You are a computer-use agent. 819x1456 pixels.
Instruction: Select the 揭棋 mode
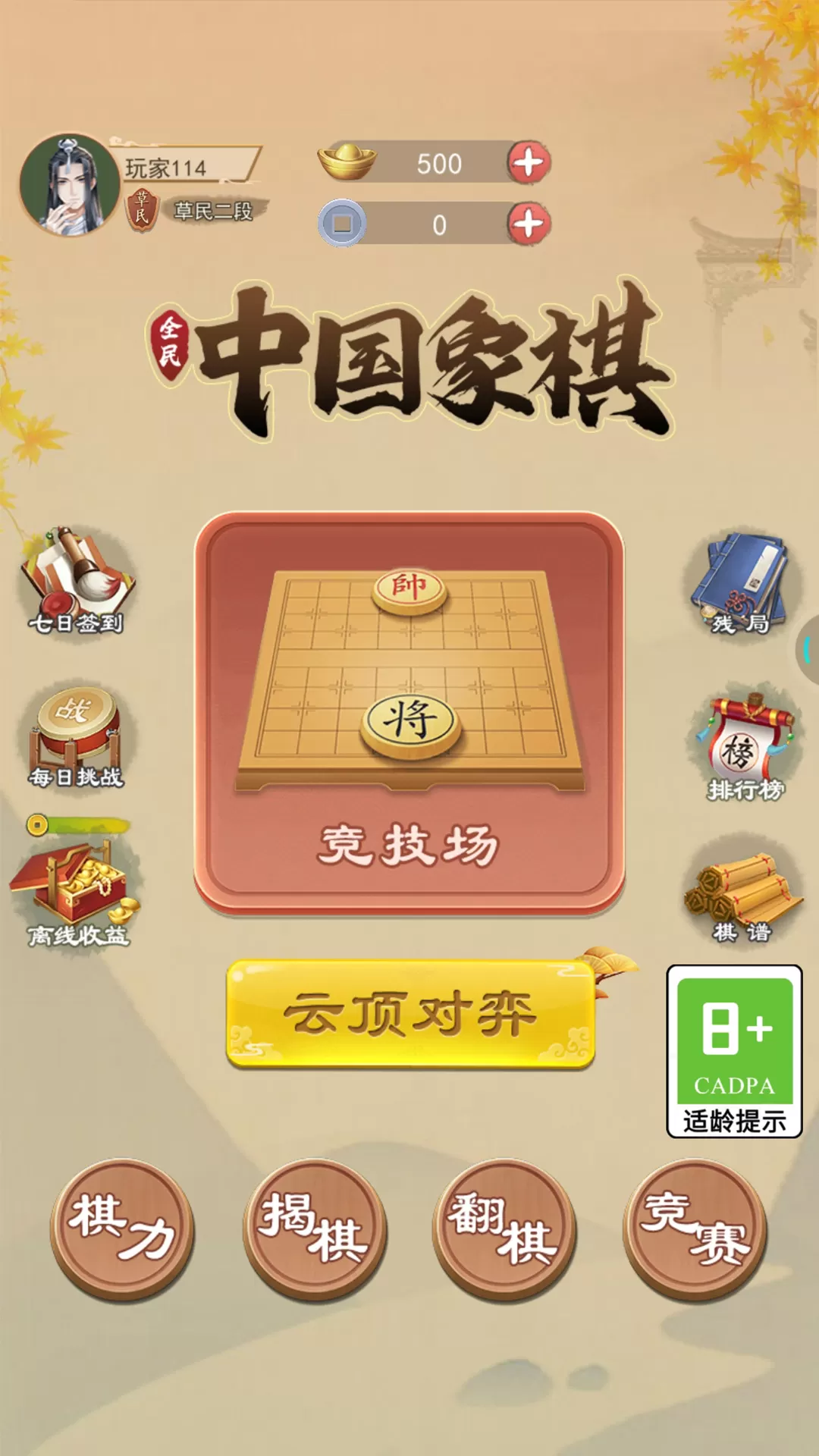pos(314,1230)
